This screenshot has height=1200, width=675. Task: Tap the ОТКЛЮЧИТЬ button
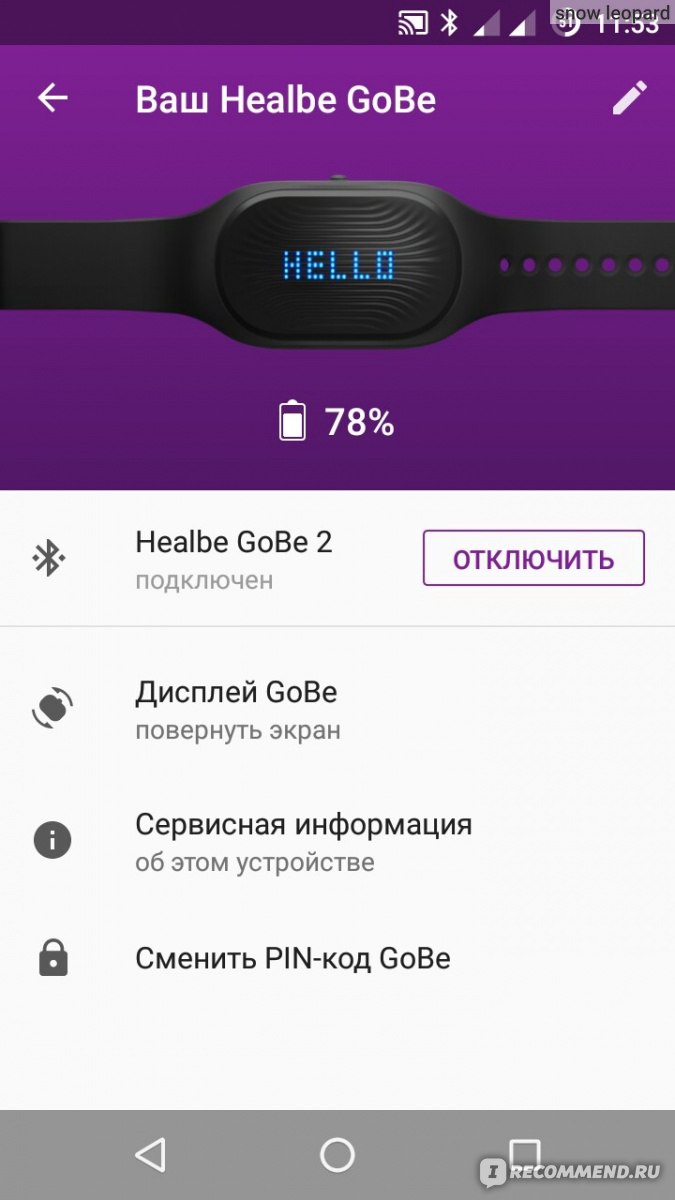(x=534, y=558)
